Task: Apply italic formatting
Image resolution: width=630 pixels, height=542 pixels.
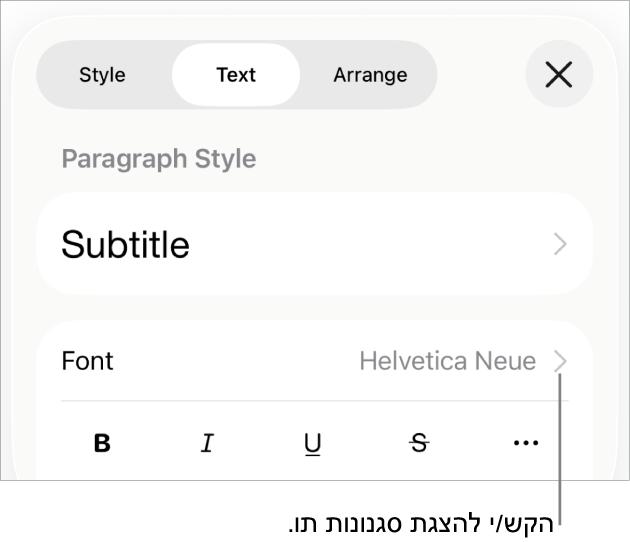Action: (x=207, y=443)
